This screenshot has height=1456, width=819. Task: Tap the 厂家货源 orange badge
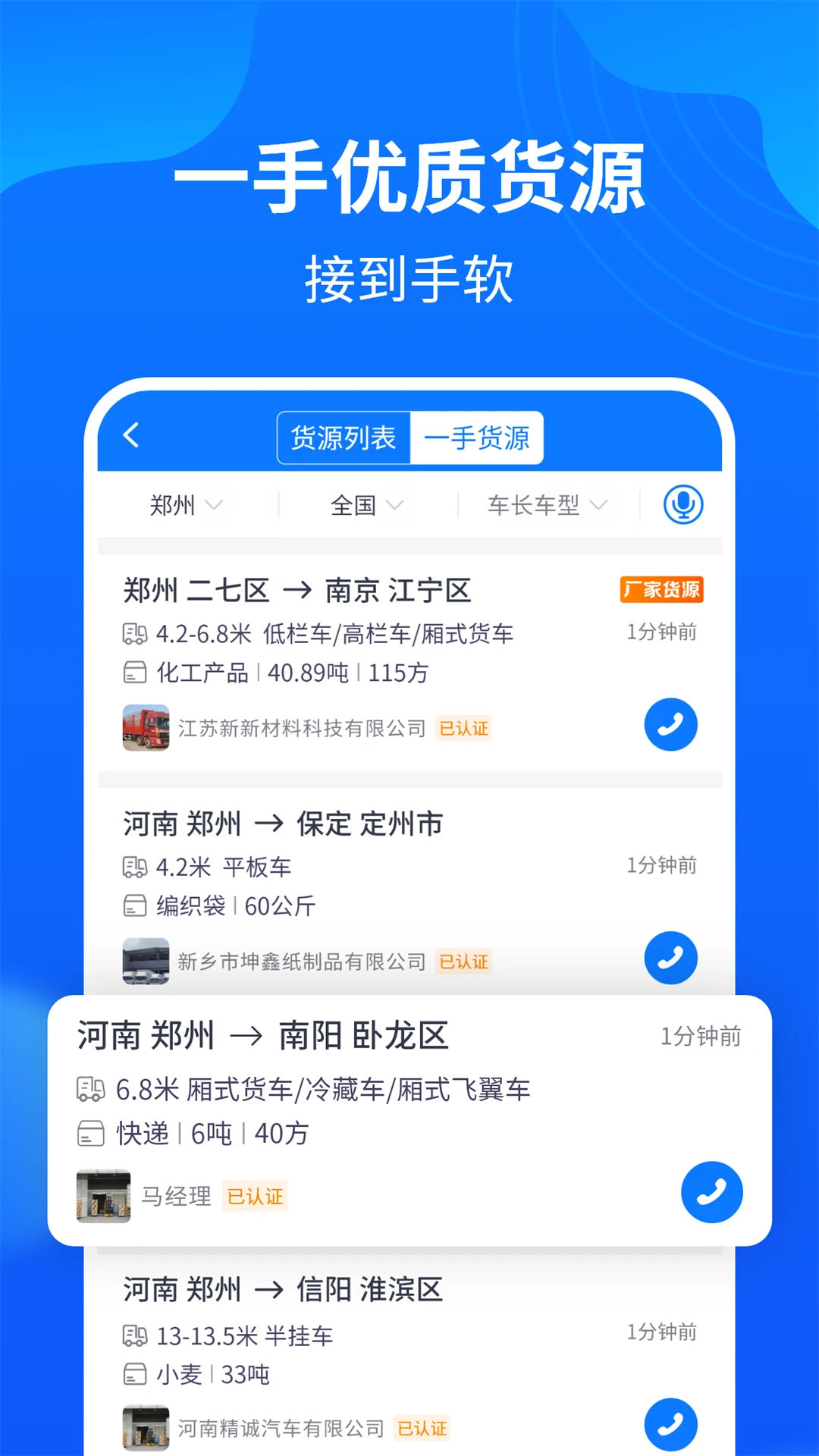click(x=661, y=589)
